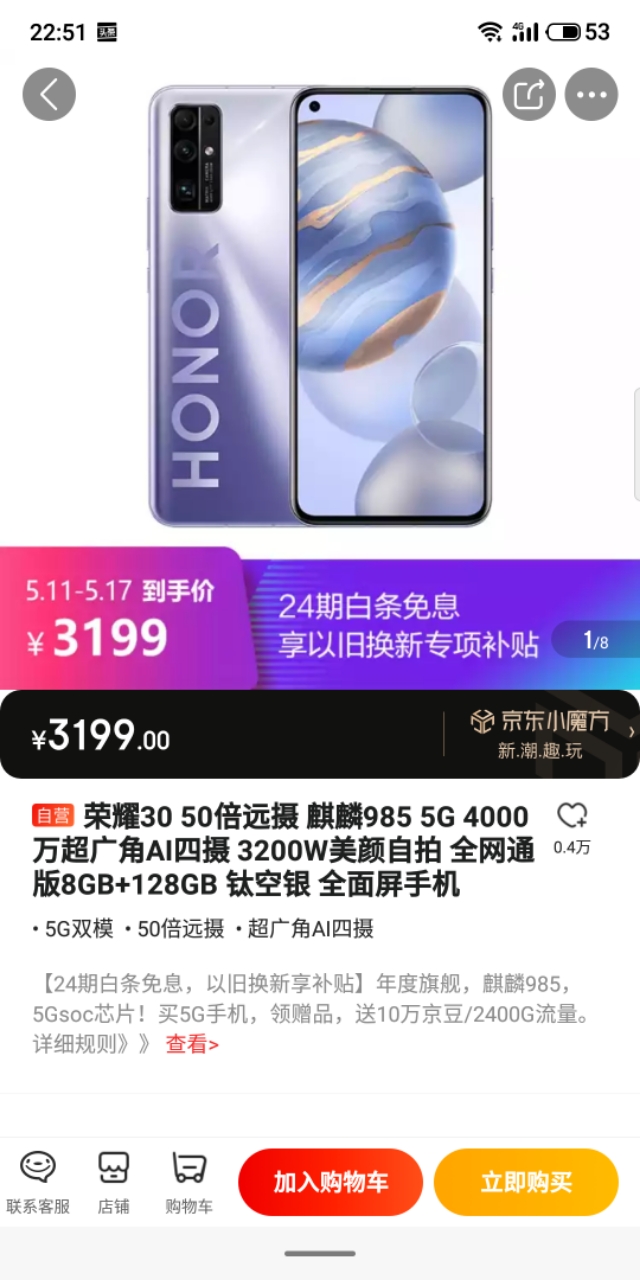The image size is (640, 1280).
Task: Add the phone with 加入购物车
Action: pyautogui.click(x=331, y=1183)
